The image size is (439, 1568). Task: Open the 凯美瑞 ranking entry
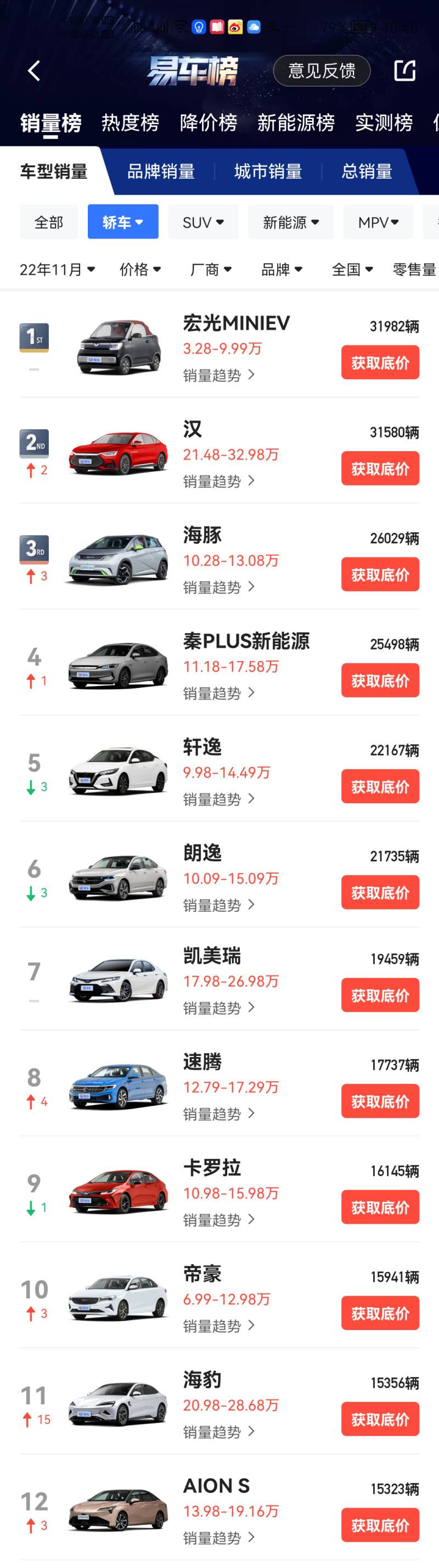pos(212,956)
